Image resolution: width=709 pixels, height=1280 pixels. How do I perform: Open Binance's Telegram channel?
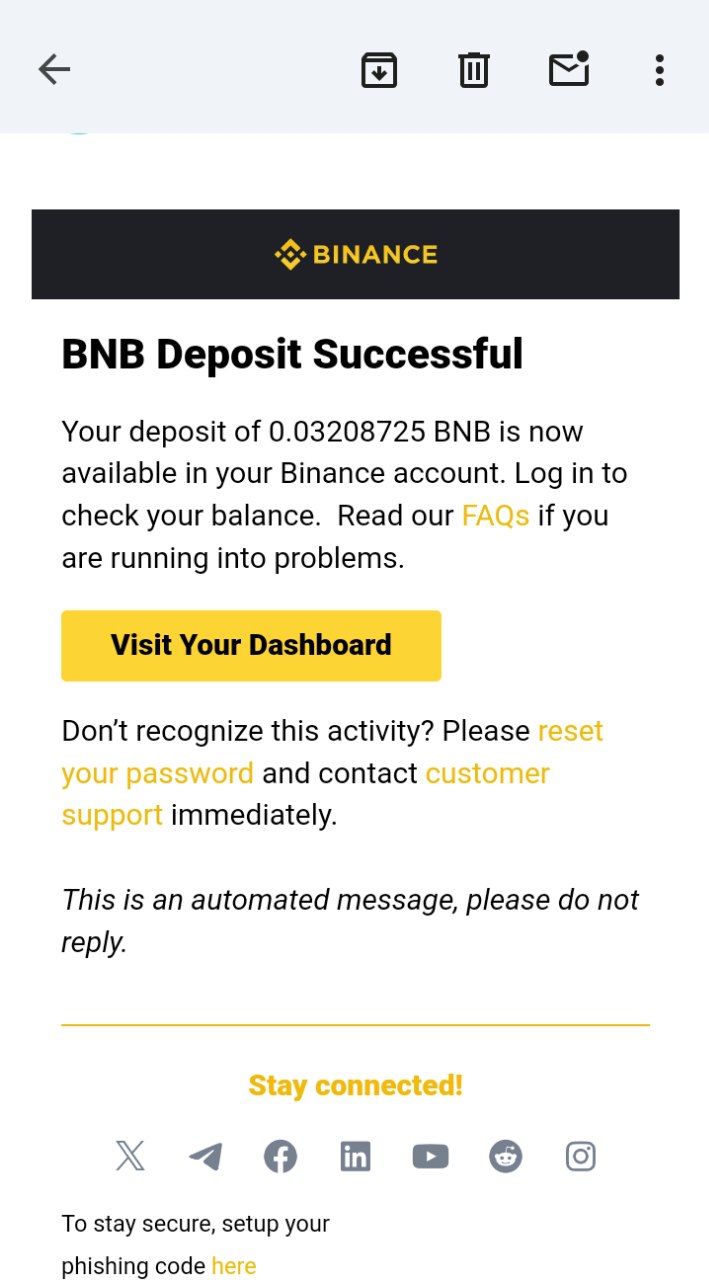click(205, 1157)
